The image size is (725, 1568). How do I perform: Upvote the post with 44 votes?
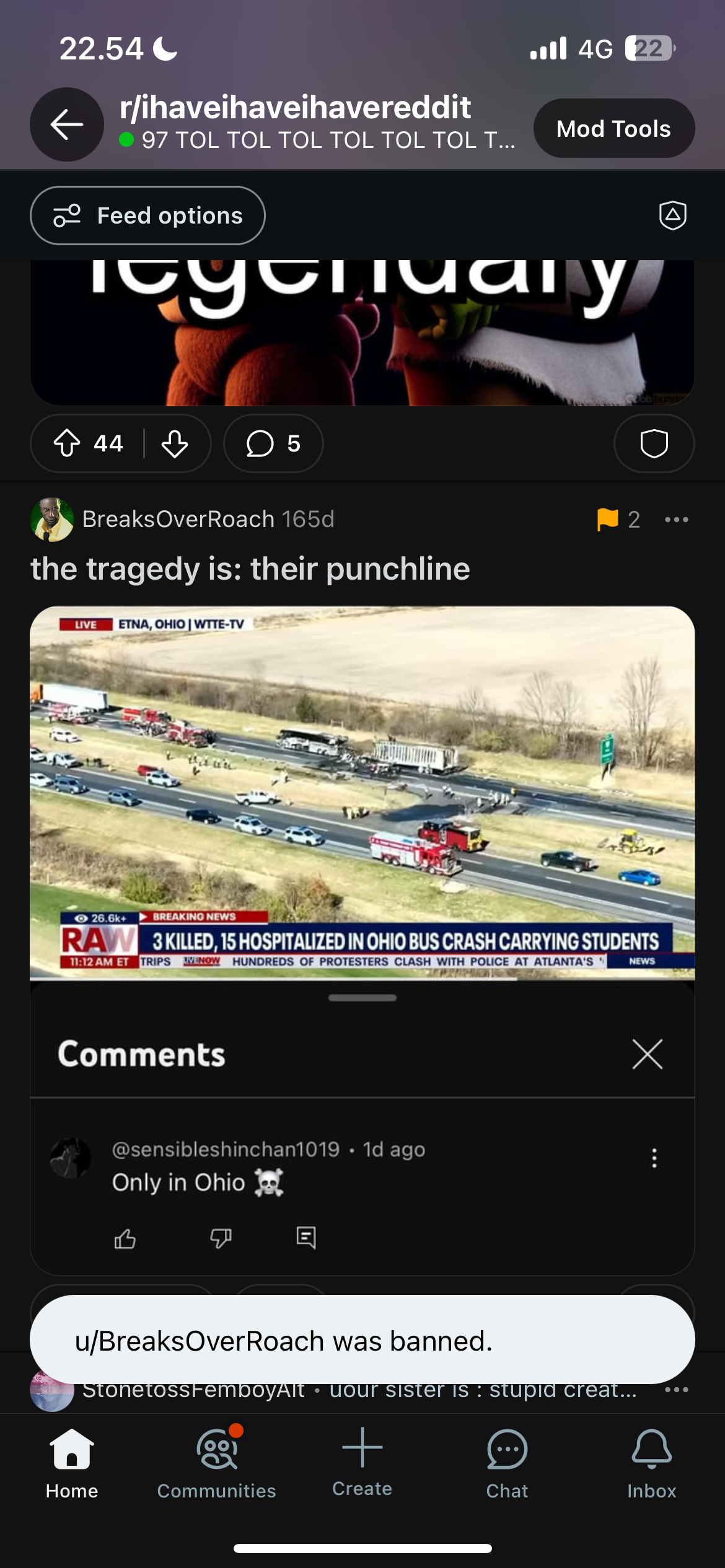point(67,443)
